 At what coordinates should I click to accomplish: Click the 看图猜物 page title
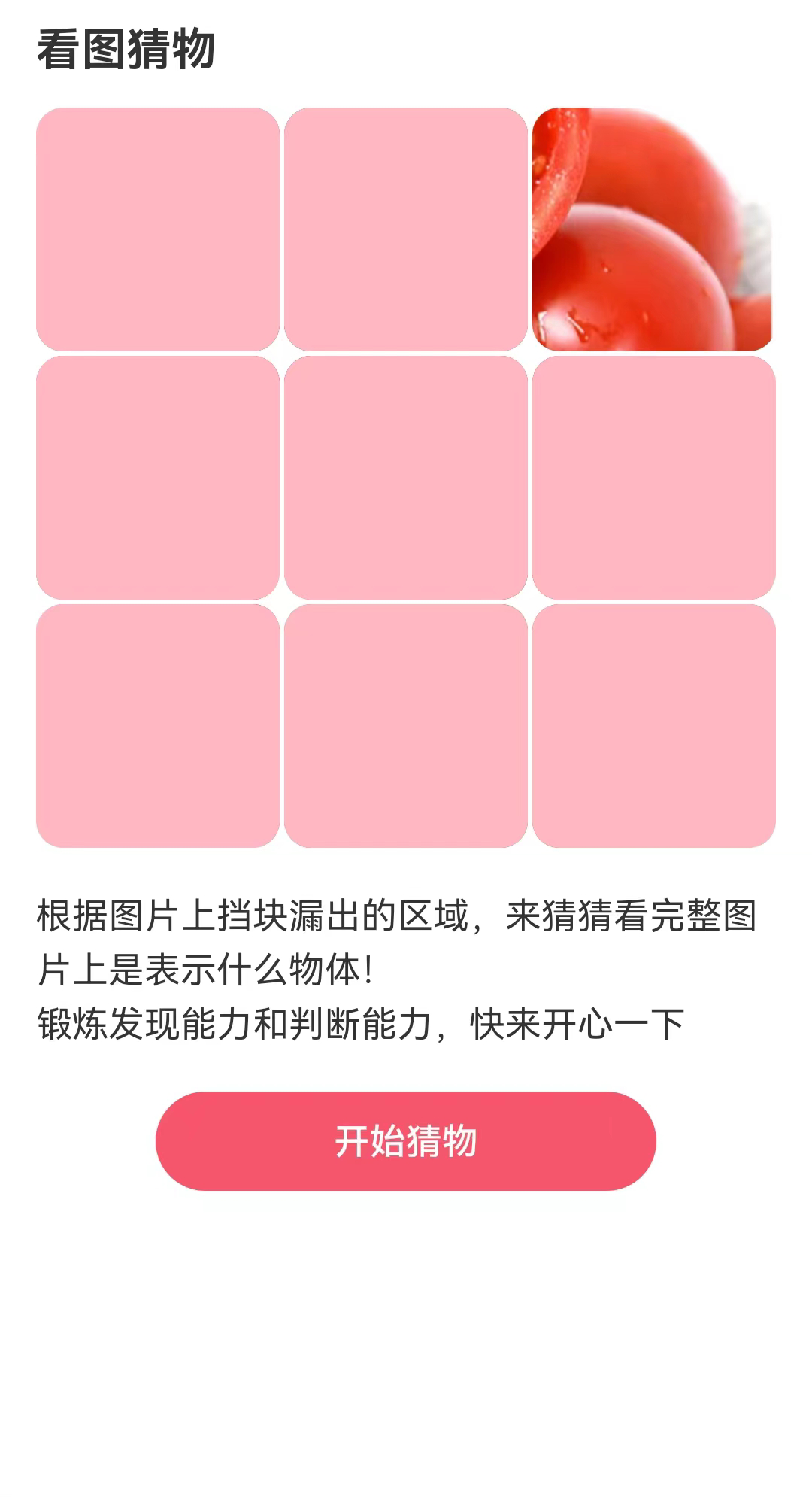click(x=126, y=49)
